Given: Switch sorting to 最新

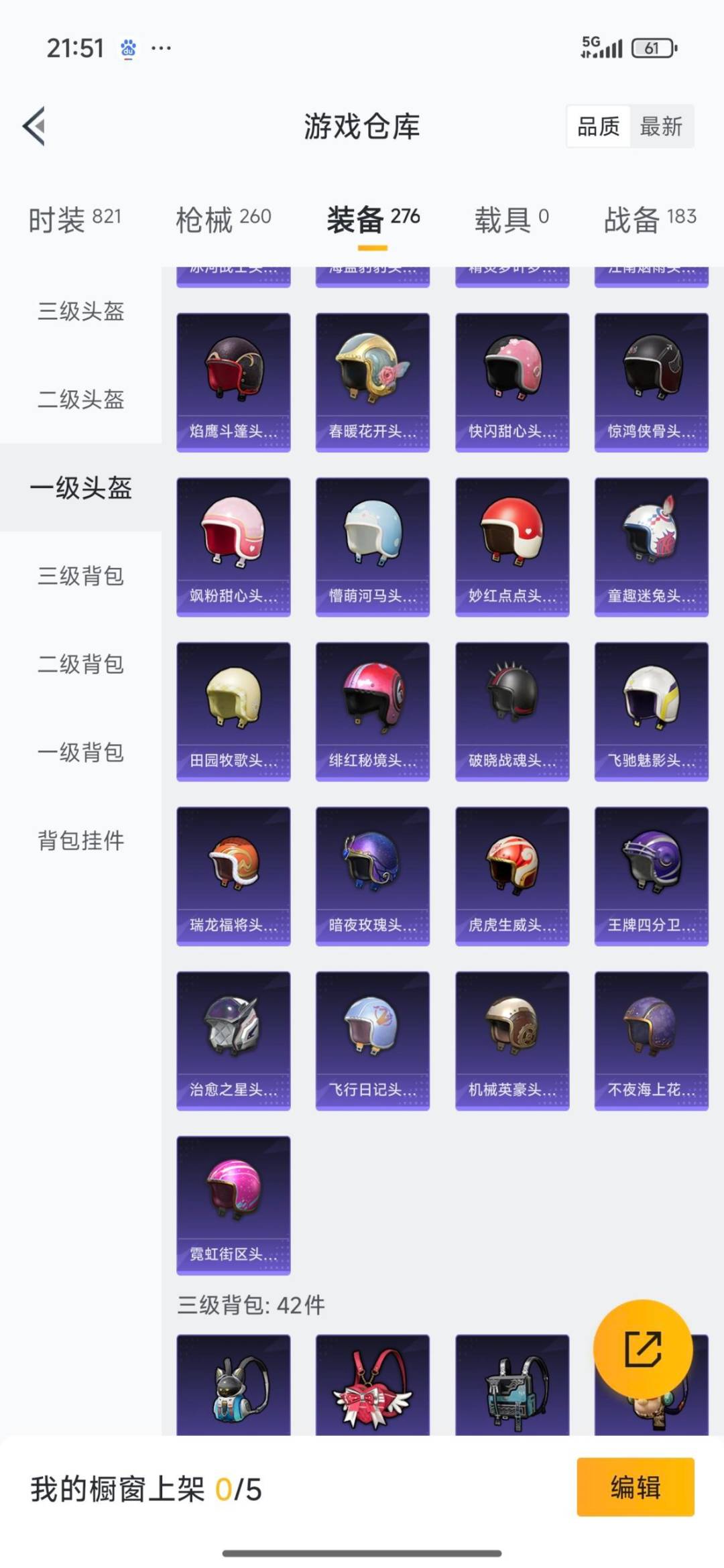Looking at the screenshot, I should pyautogui.click(x=661, y=127).
